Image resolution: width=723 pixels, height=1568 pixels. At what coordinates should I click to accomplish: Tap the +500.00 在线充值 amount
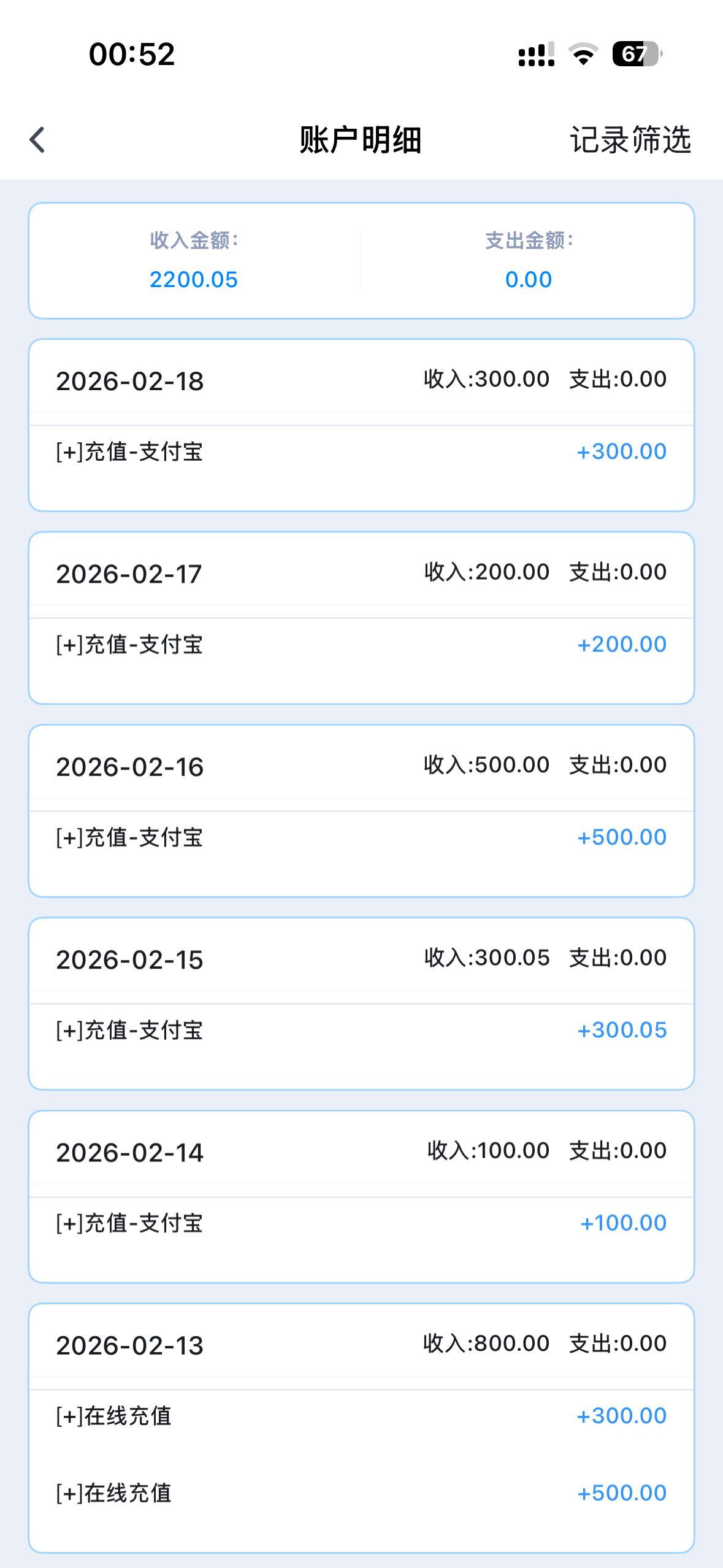tap(621, 1492)
